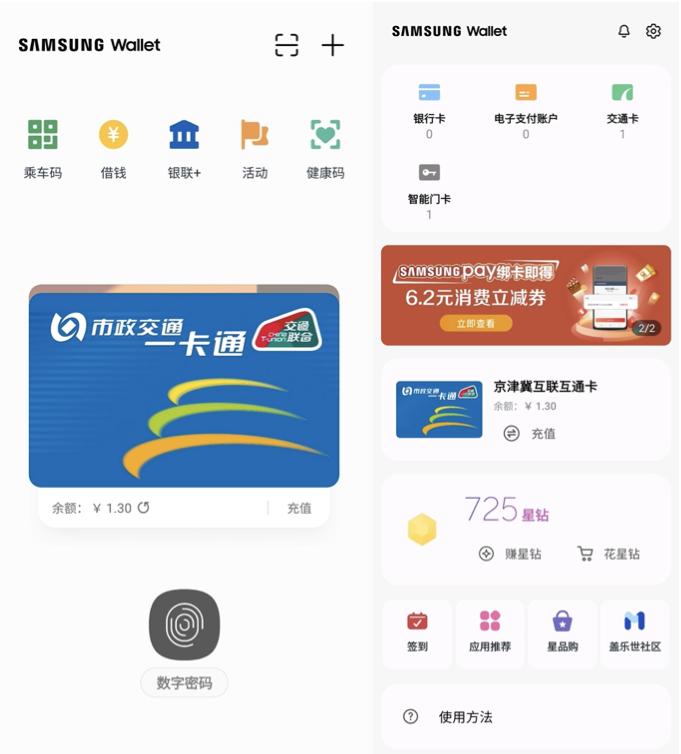Open the 签到 daily check-in
The height and width of the screenshot is (754, 681).
418,631
